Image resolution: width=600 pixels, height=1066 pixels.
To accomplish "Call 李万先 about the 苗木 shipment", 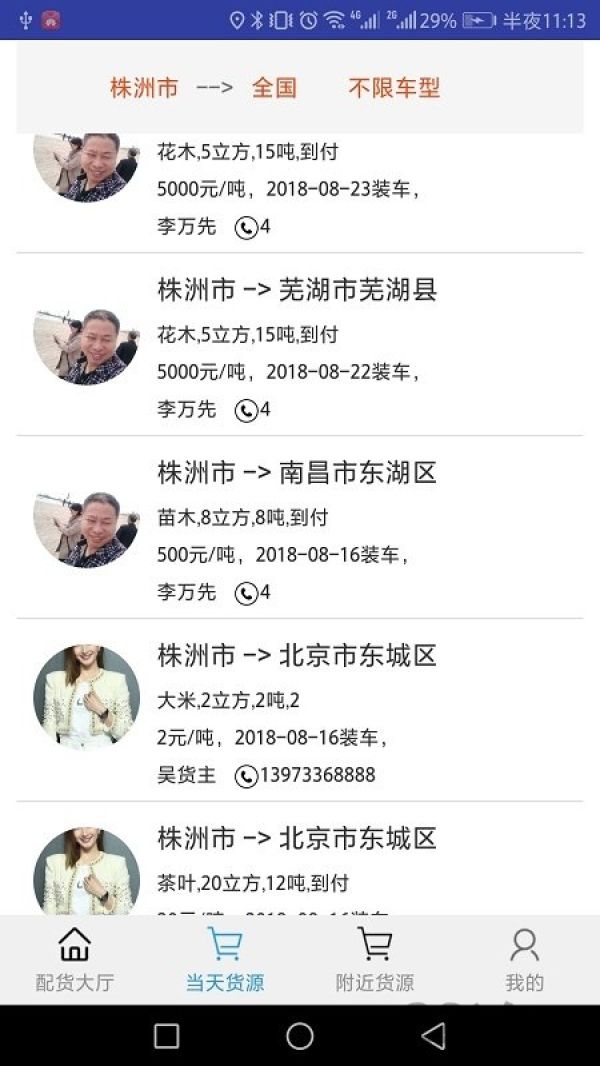I will pos(252,593).
